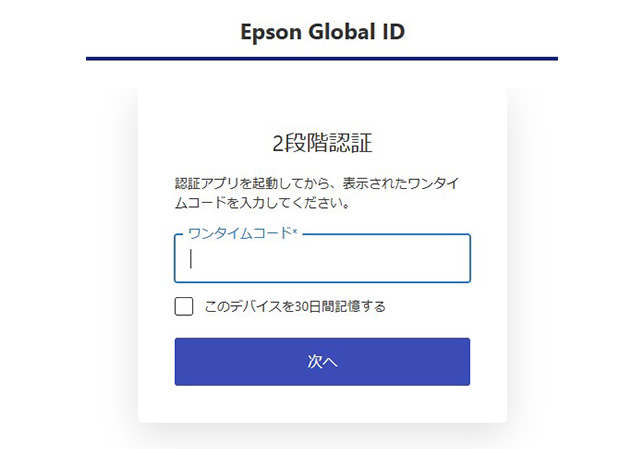The height and width of the screenshot is (449, 643).
Task: Tap the 次へ button
Action: [322, 362]
